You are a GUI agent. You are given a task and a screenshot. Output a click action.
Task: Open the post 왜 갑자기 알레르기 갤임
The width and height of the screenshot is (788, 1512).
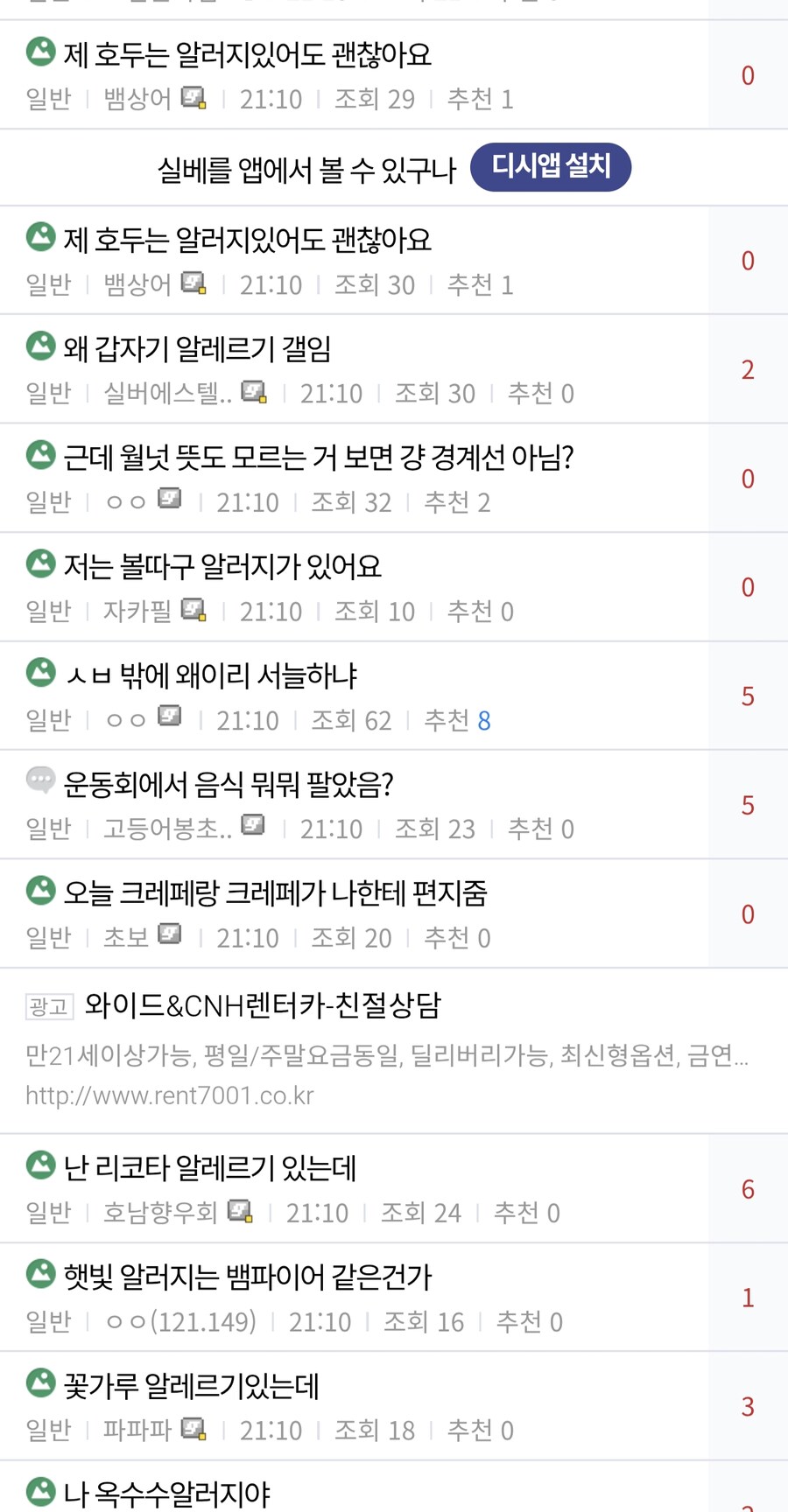pos(197,349)
